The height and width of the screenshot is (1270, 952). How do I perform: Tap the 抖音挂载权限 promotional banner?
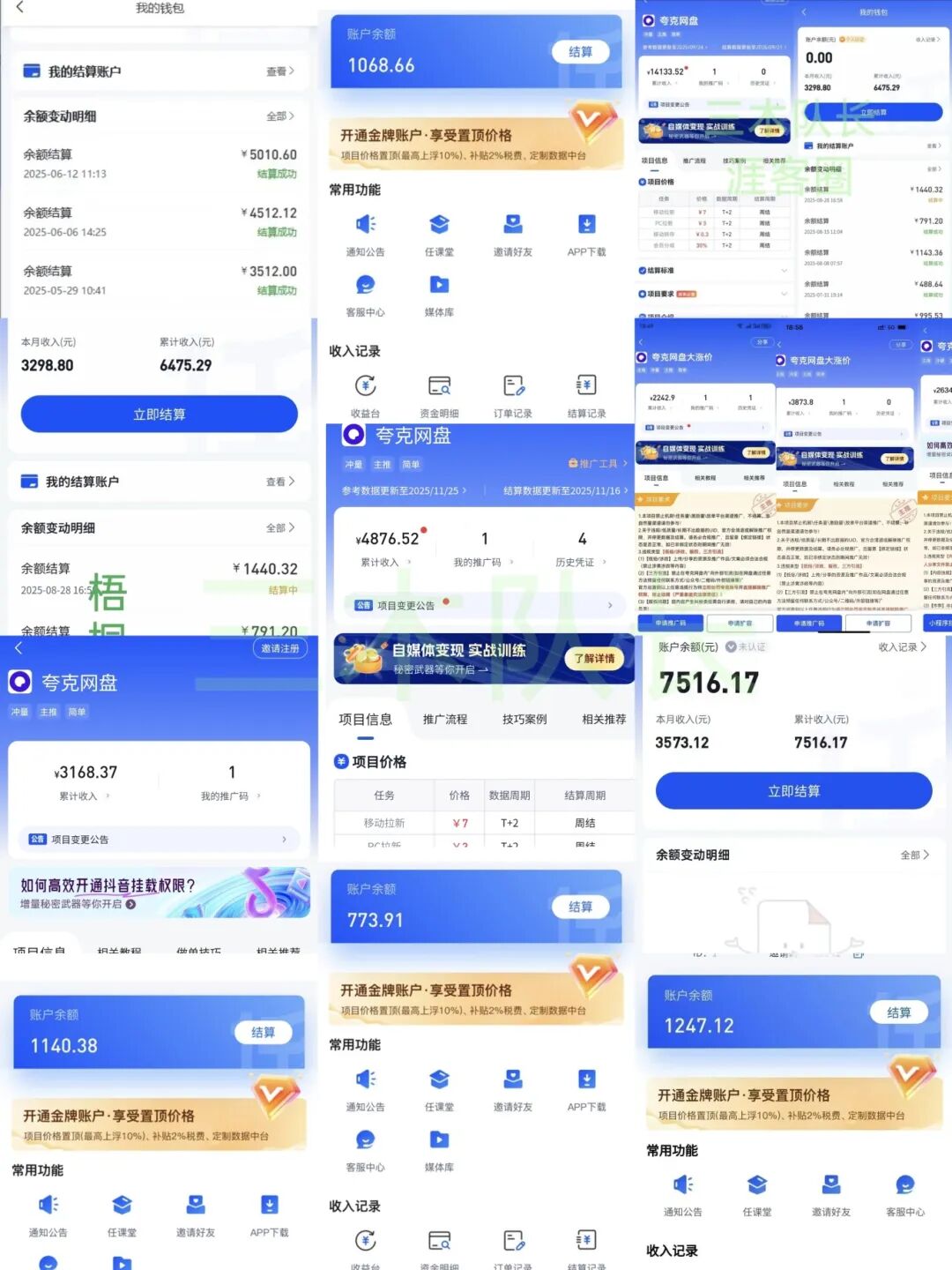tap(157, 893)
